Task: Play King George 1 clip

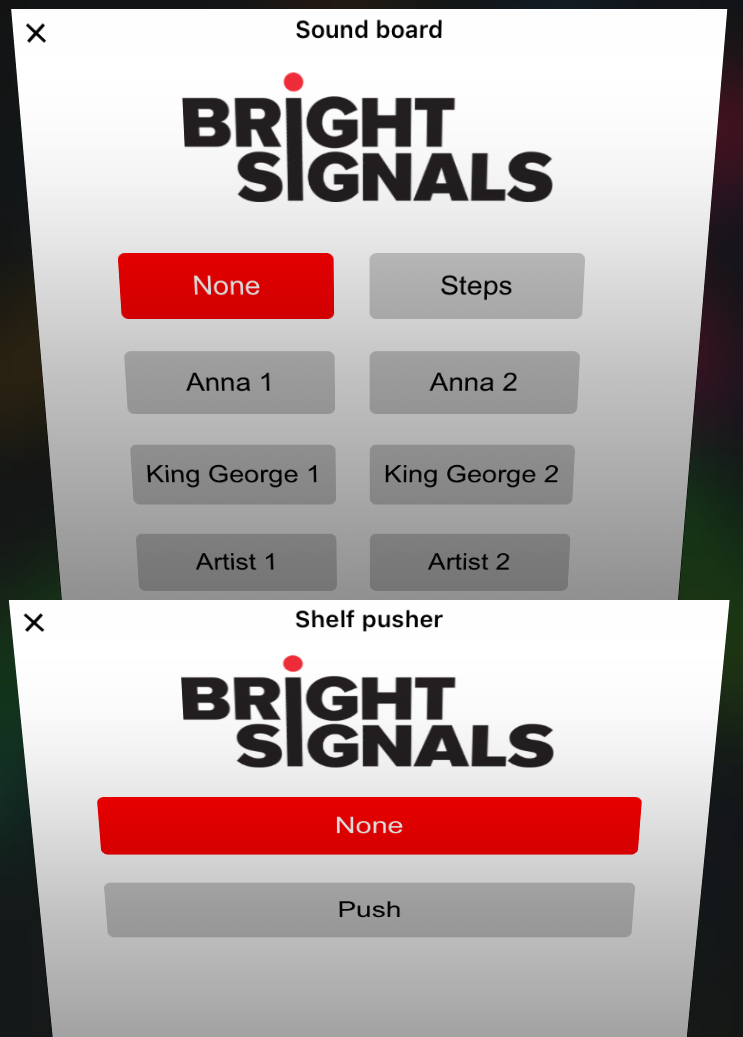Action: coord(233,474)
